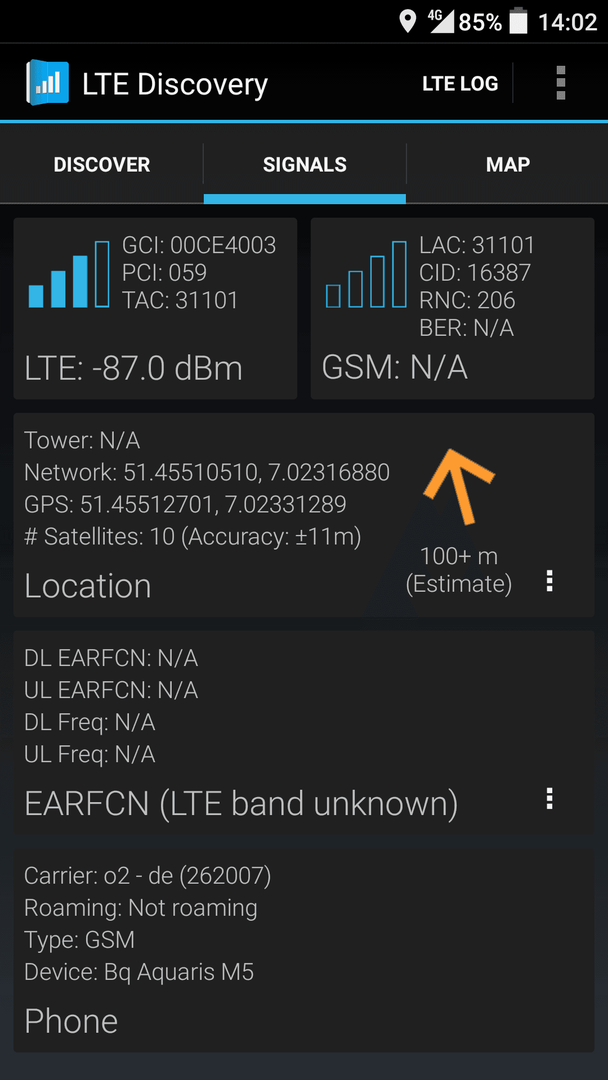Open the GSM signal card
Screen dimensions: 608x1080
pos(452,309)
